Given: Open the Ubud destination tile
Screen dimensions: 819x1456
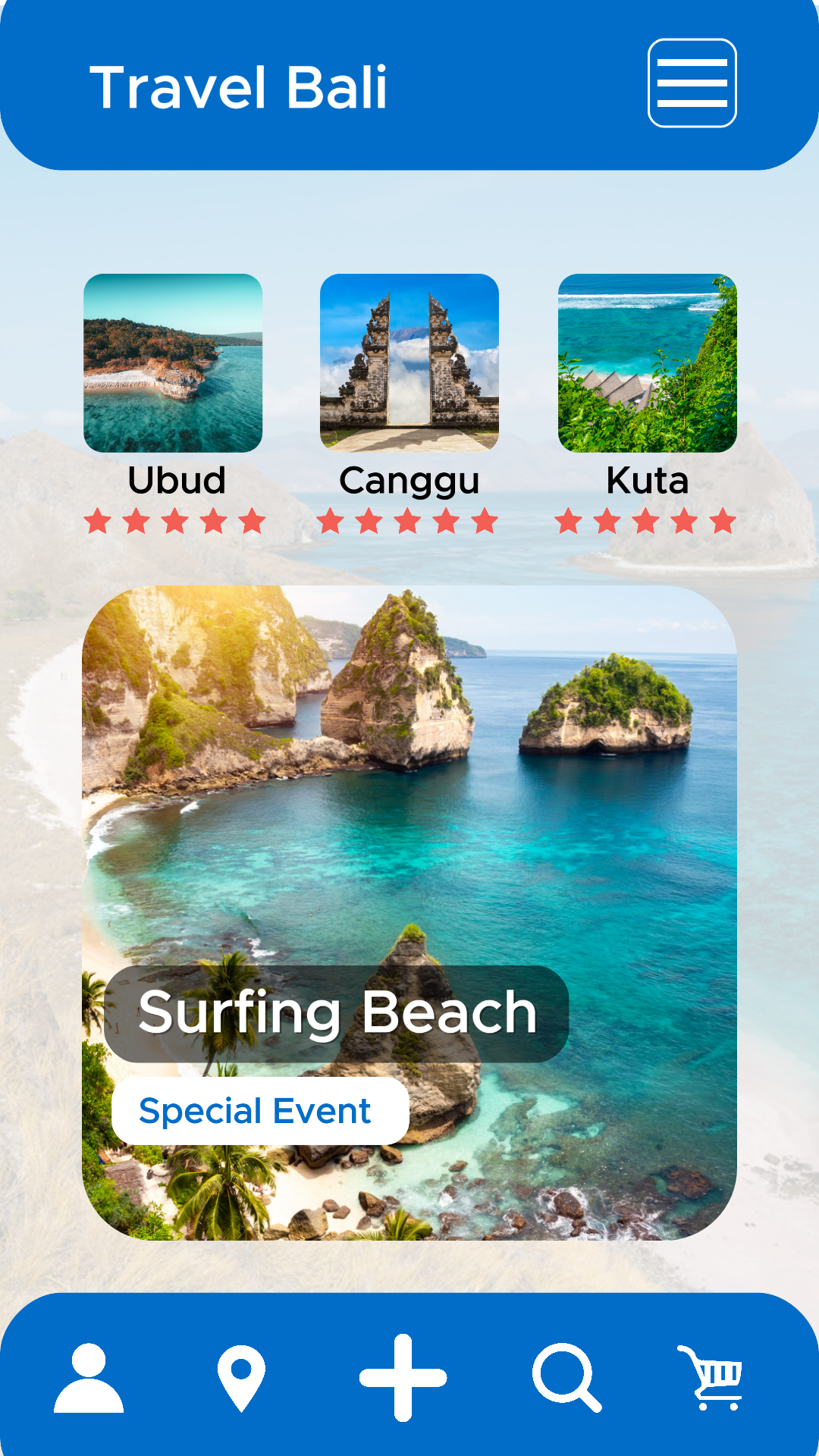Looking at the screenshot, I should pyautogui.click(x=173, y=363).
